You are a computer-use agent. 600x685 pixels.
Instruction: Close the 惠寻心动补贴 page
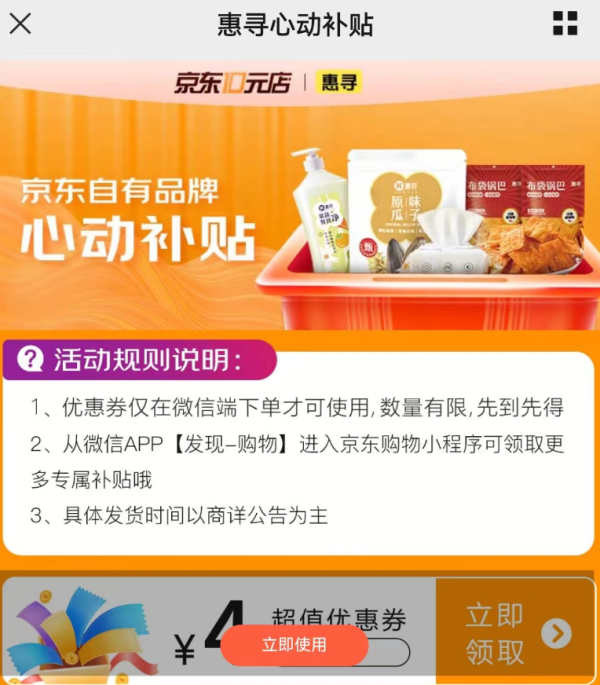click(20, 24)
